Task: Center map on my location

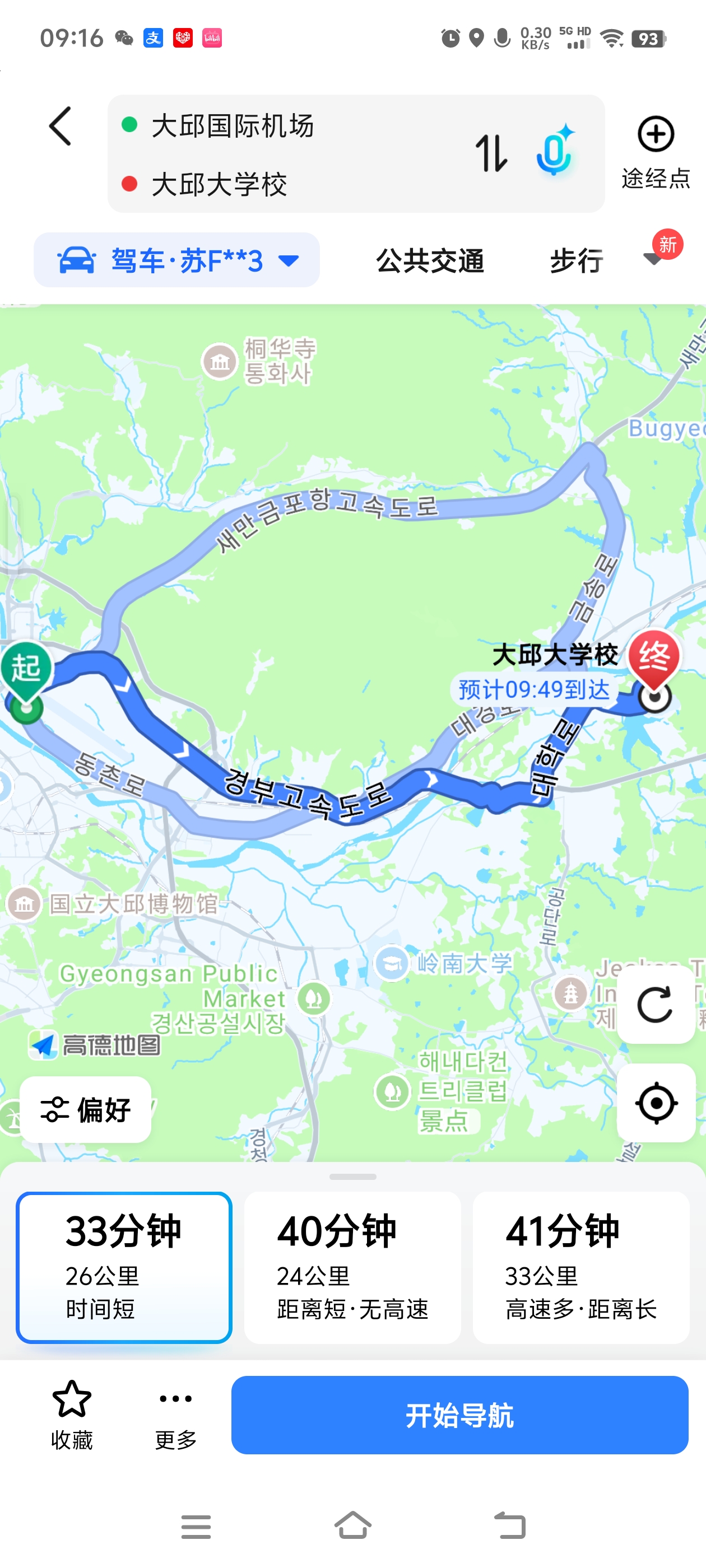Action: 656,1102
